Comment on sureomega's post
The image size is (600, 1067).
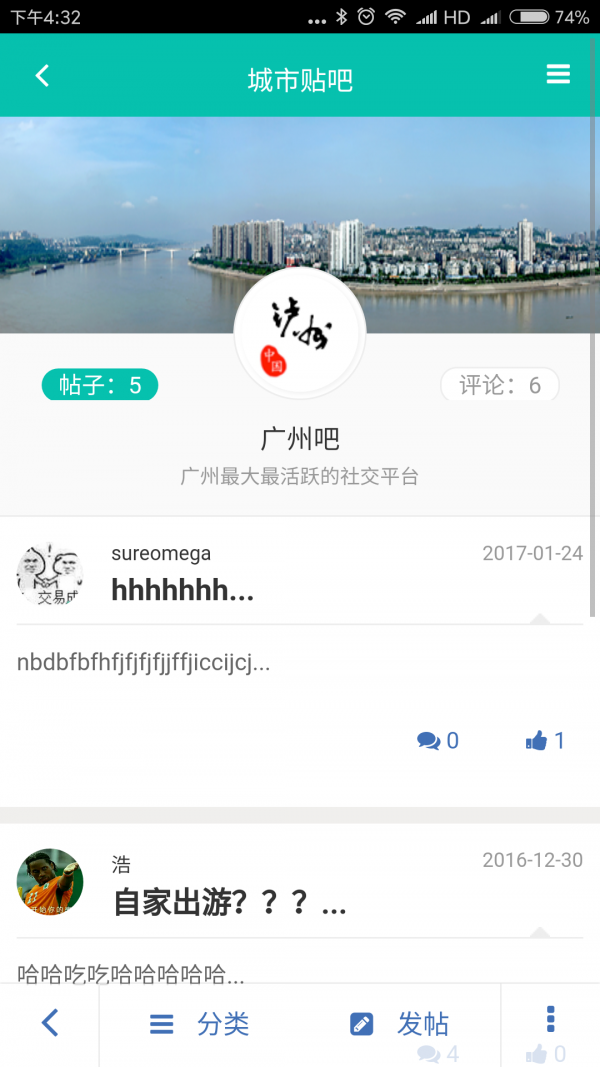438,741
